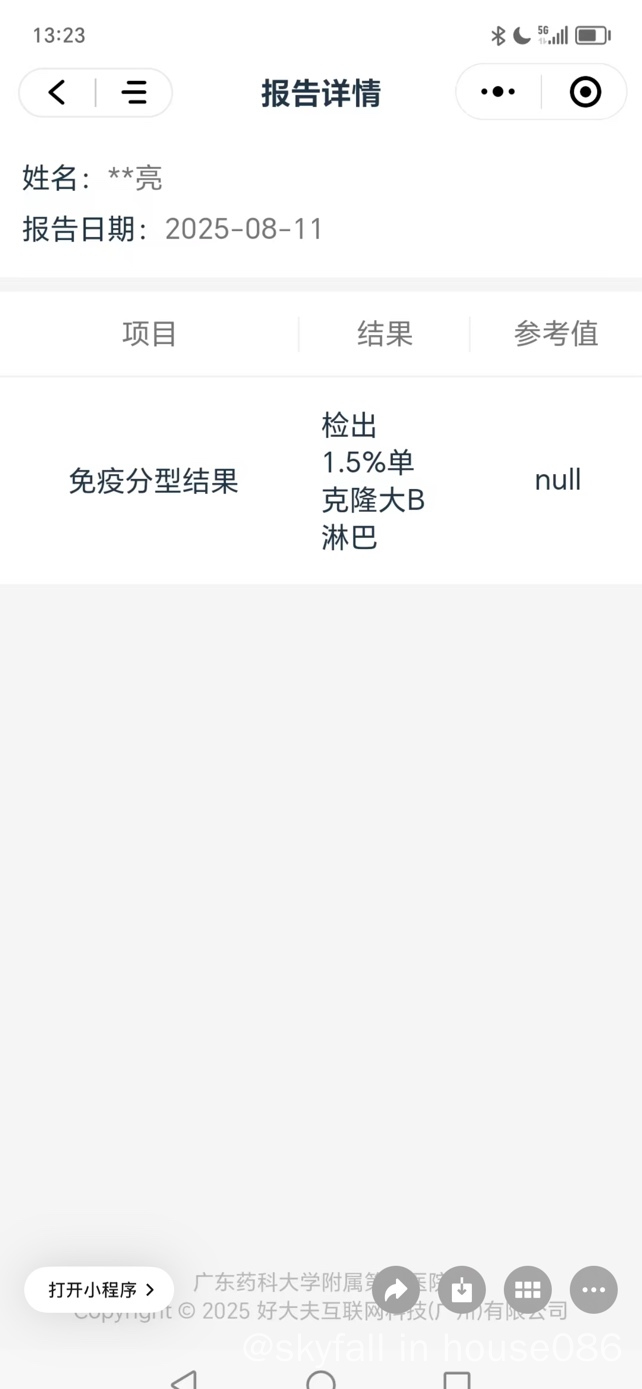Open more options in bottom overlay
The height and width of the screenshot is (1389, 642).
(x=594, y=1290)
